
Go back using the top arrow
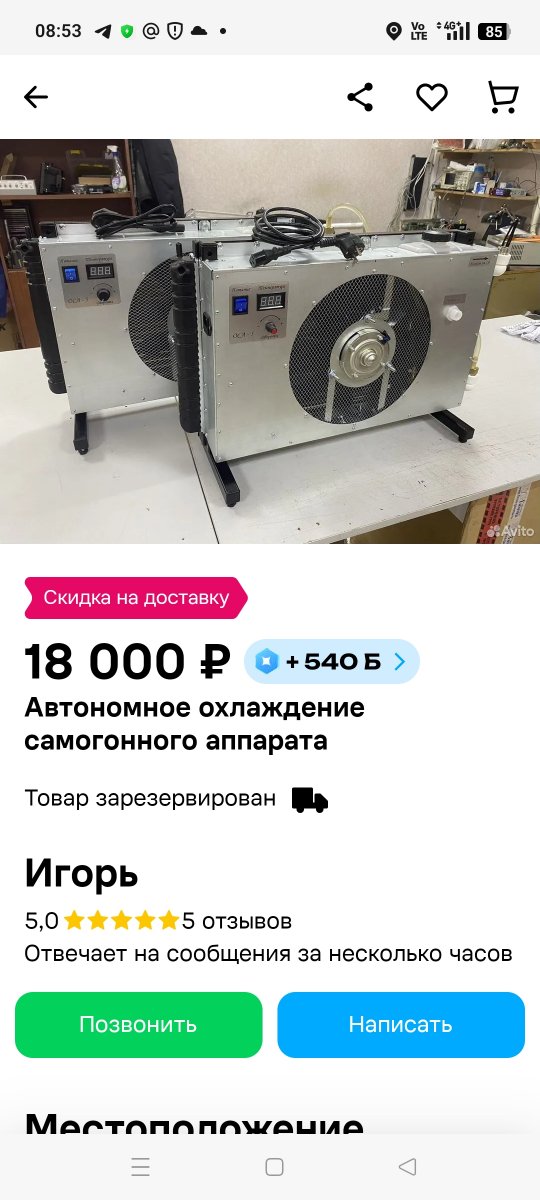pyautogui.click(x=36, y=97)
